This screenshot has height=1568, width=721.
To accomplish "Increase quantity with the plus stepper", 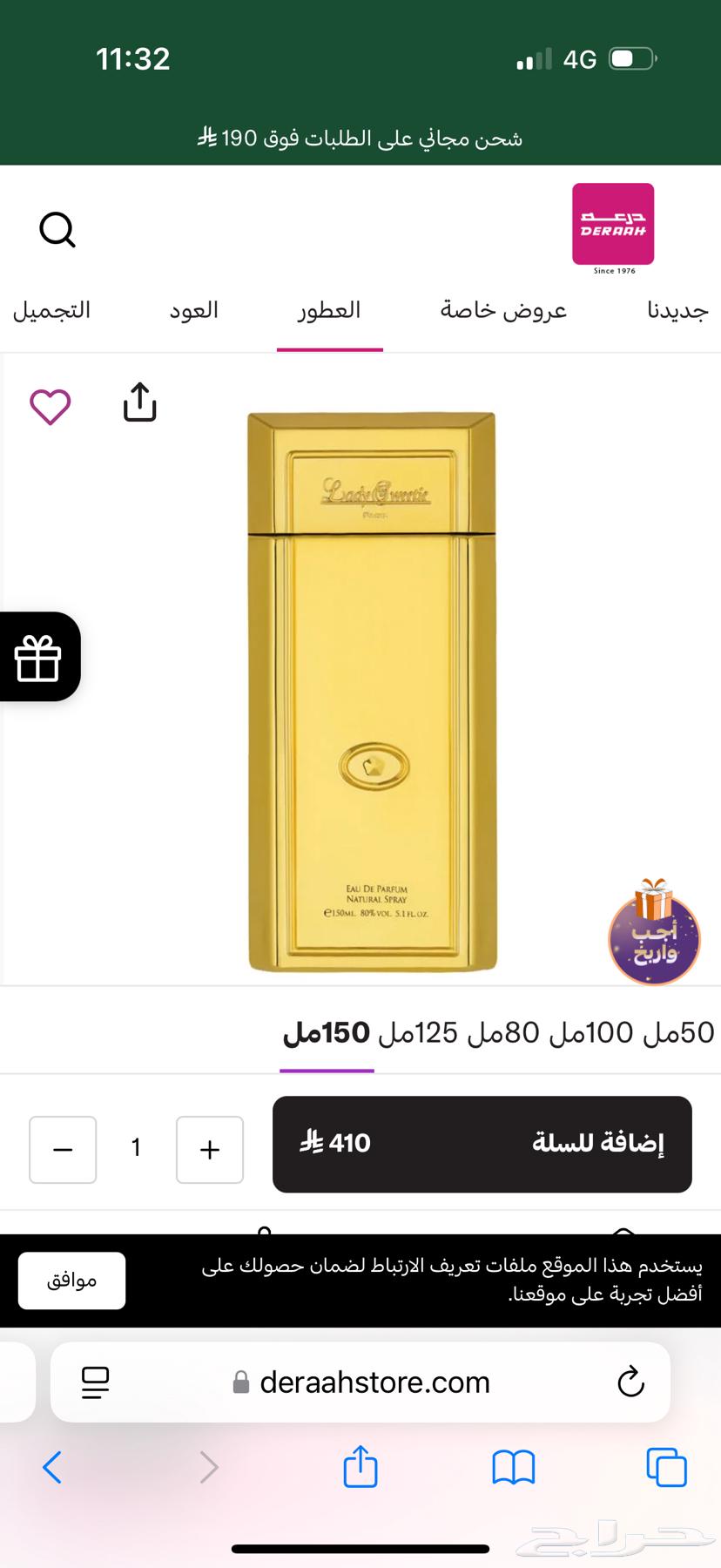I will [x=209, y=1150].
